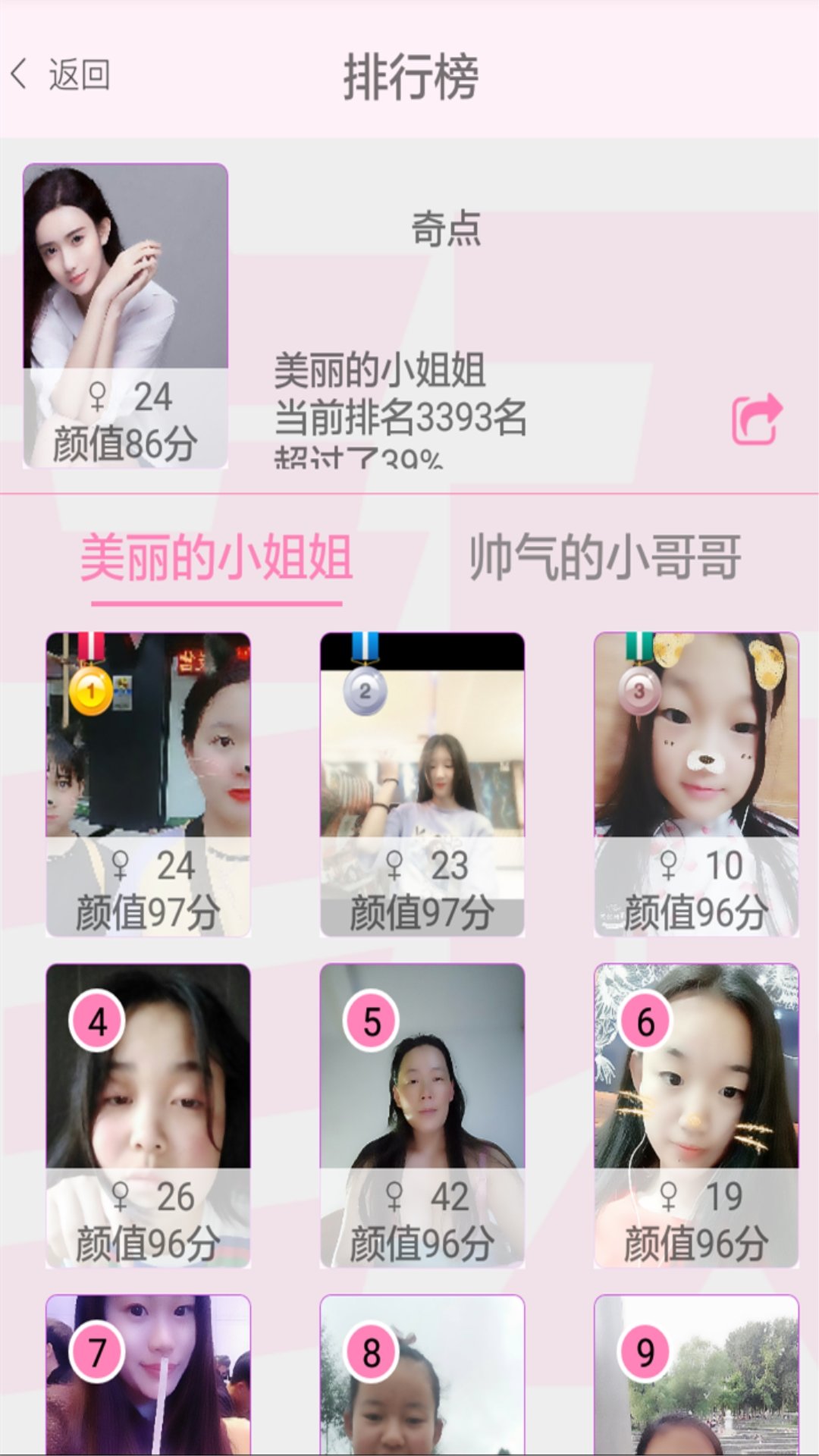View the card ranked number 5
This screenshot has width=819, height=1456.
pyautogui.click(x=422, y=1115)
